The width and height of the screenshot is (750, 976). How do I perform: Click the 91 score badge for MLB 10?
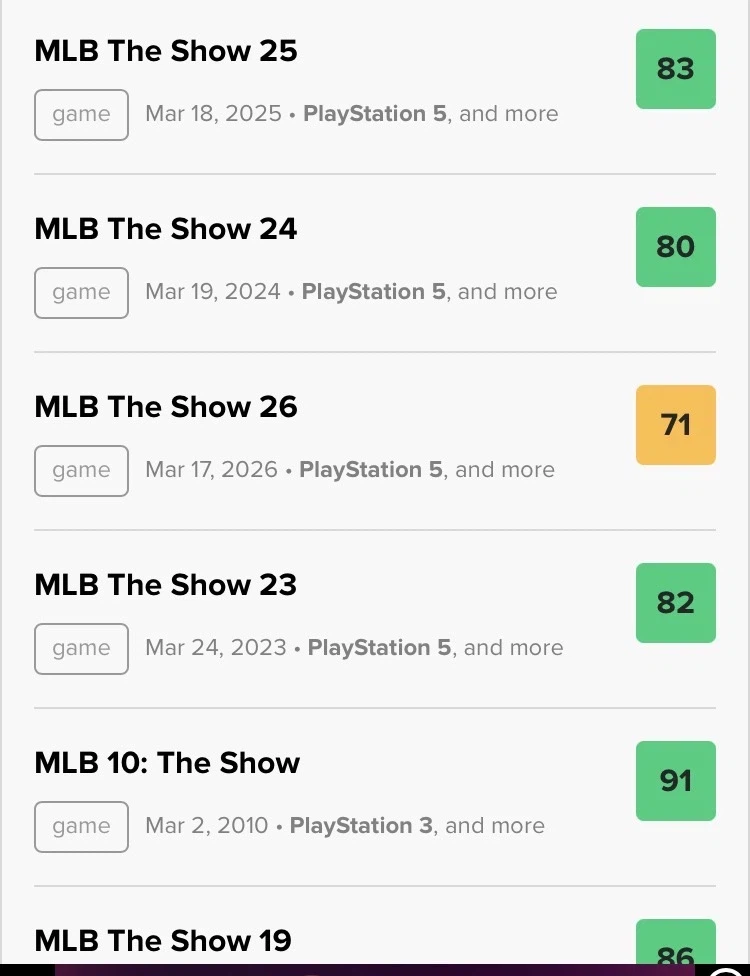(675, 781)
